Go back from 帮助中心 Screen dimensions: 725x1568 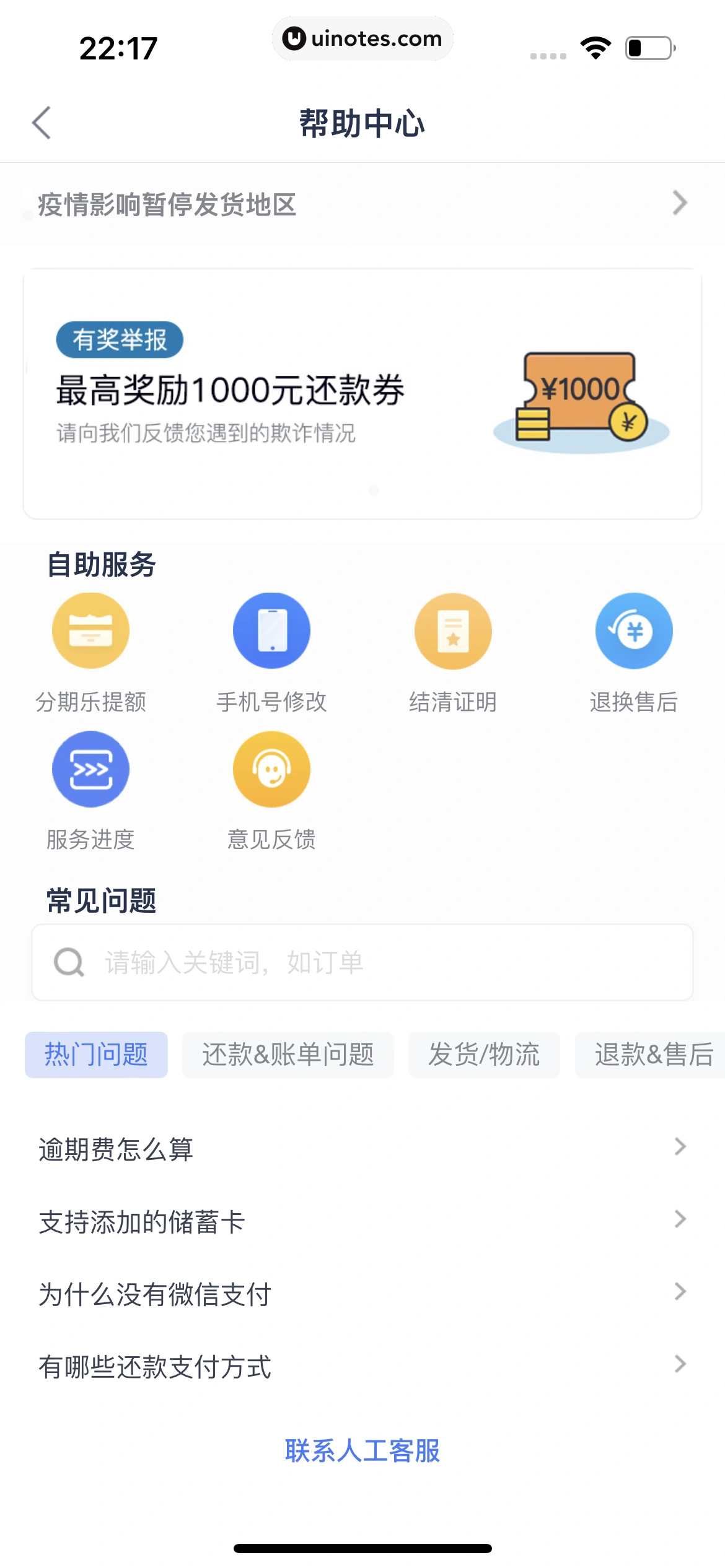tap(42, 123)
